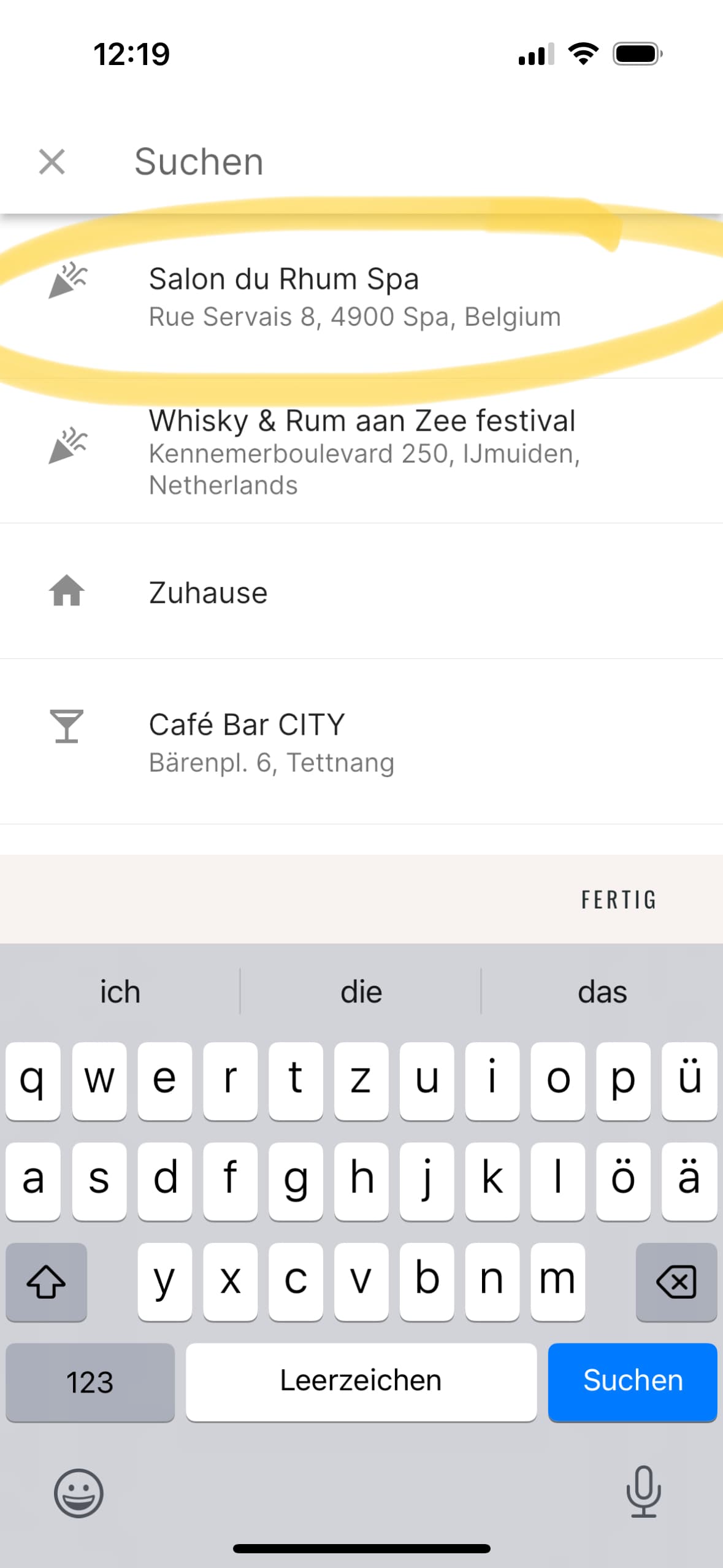Insert the suggested word "ich"
The width and height of the screenshot is (723, 1568).
[x=120, y=992]
